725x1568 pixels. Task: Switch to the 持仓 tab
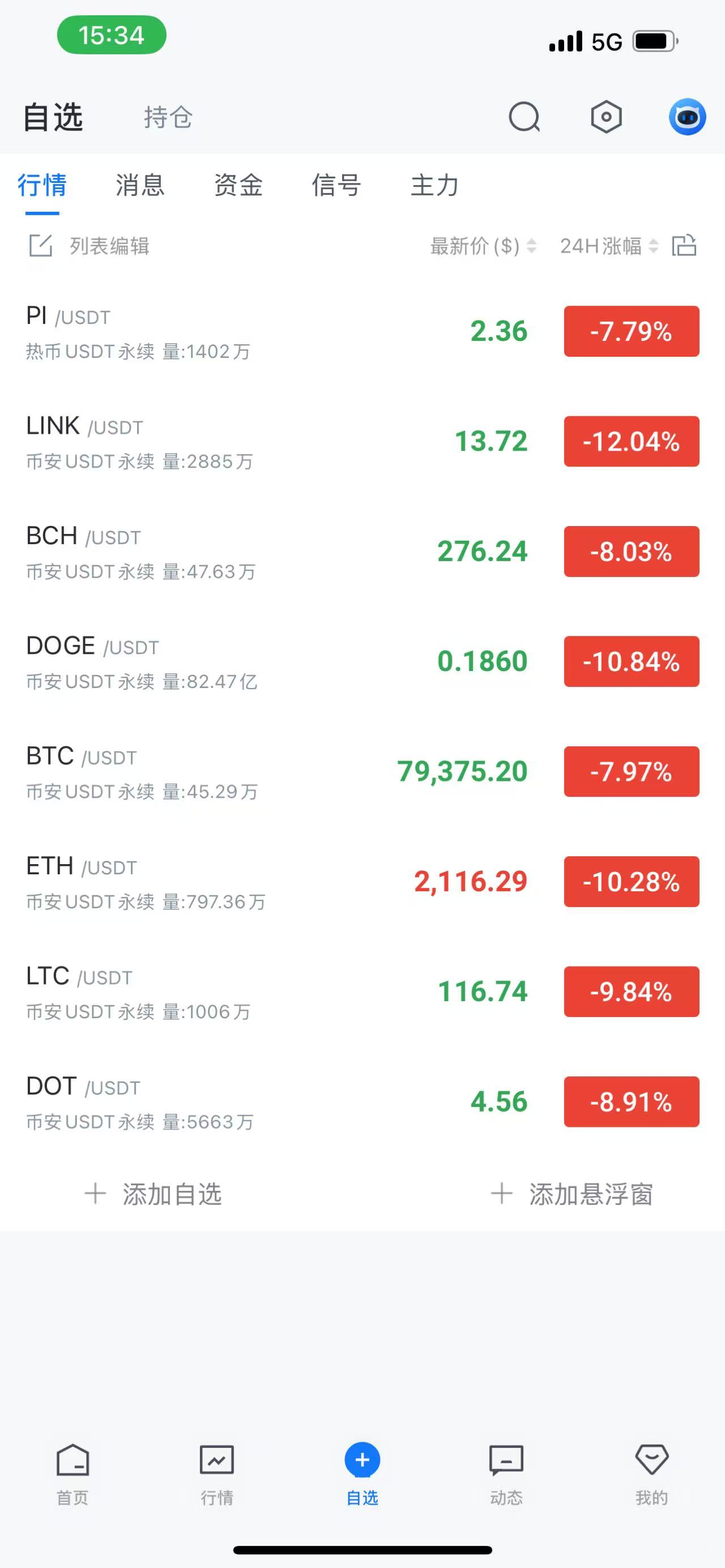pos(168,117)
